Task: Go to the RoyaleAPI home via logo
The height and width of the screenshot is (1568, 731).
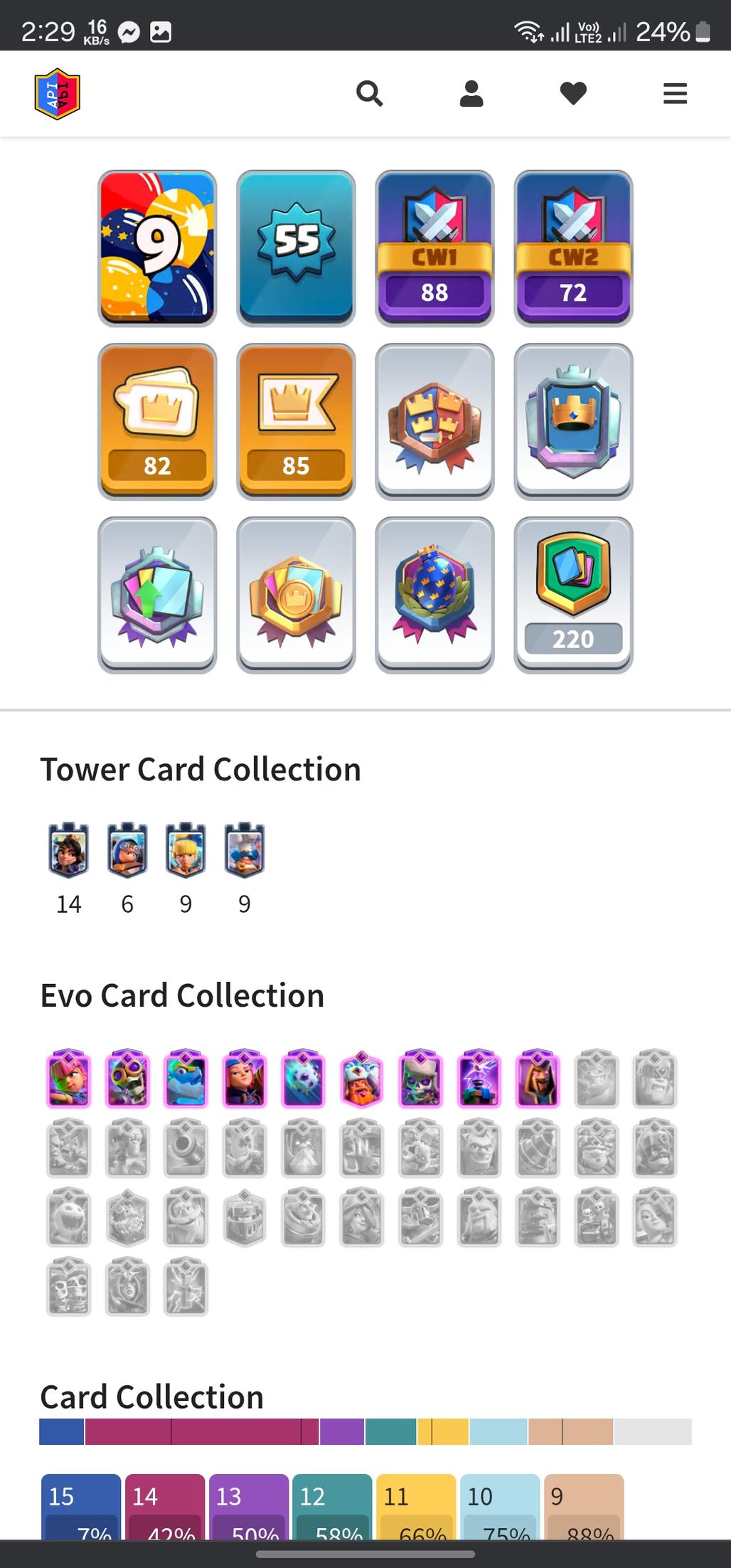Action: click(x=58, y=94)
